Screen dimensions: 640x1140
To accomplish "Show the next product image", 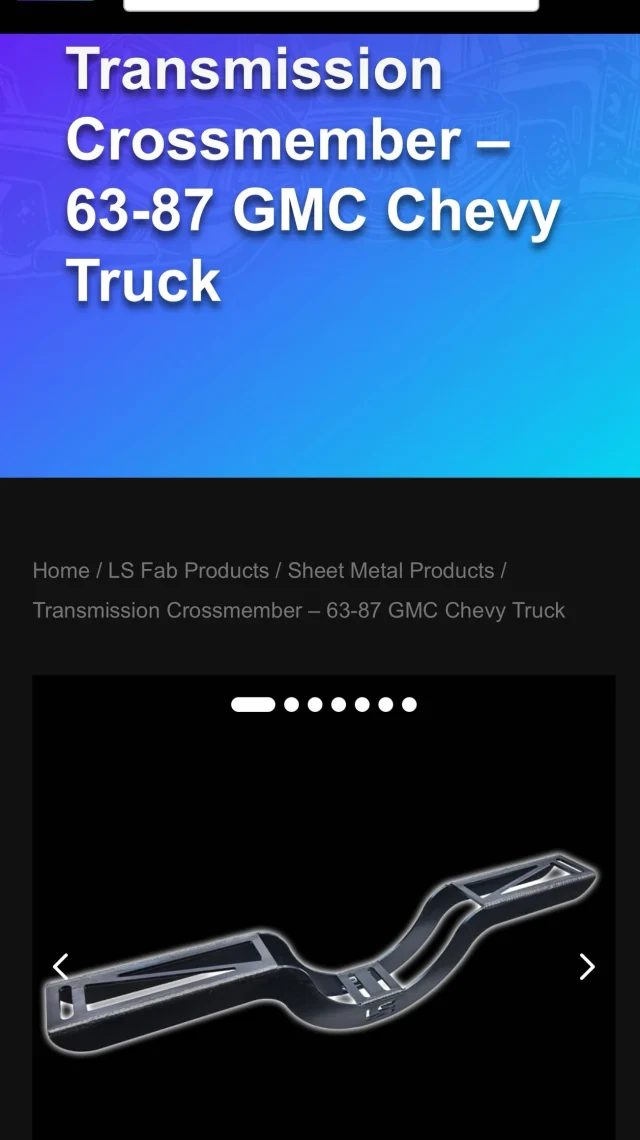I will point(587,966).
